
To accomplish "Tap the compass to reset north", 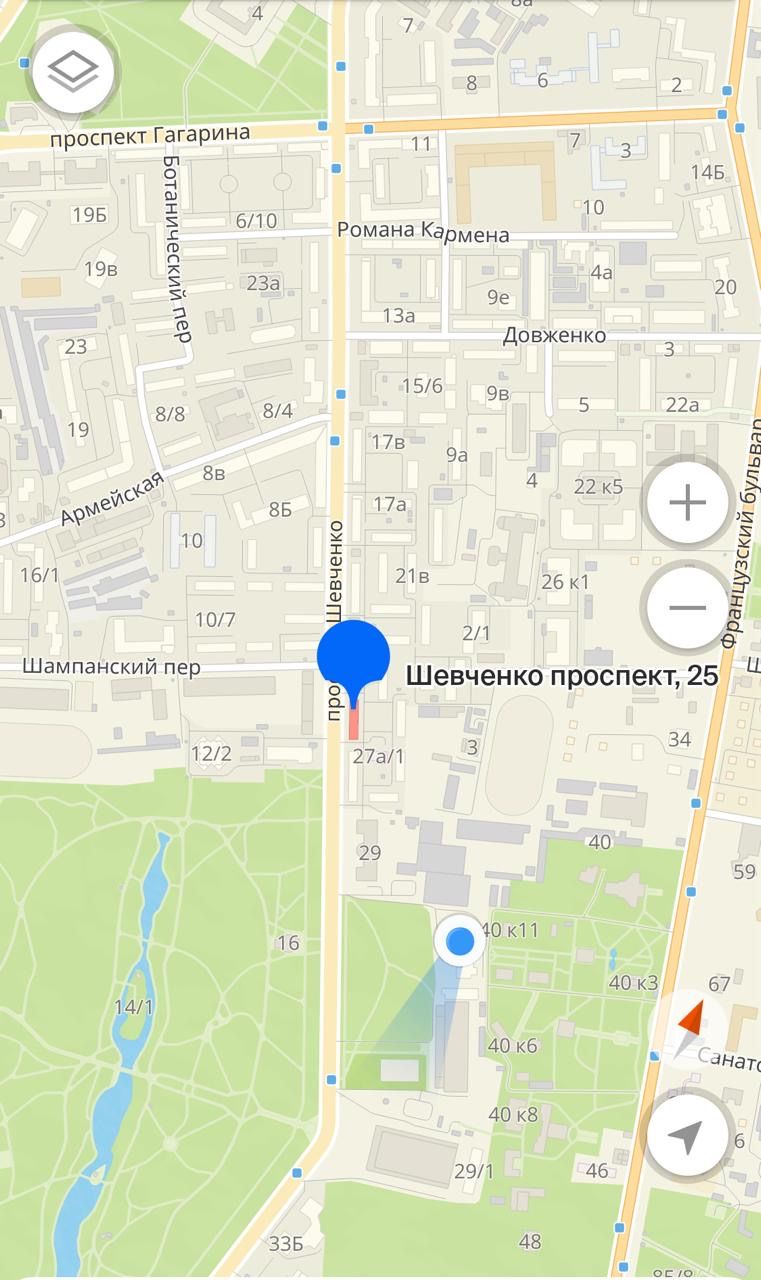I will click(x=689, y=1030).
